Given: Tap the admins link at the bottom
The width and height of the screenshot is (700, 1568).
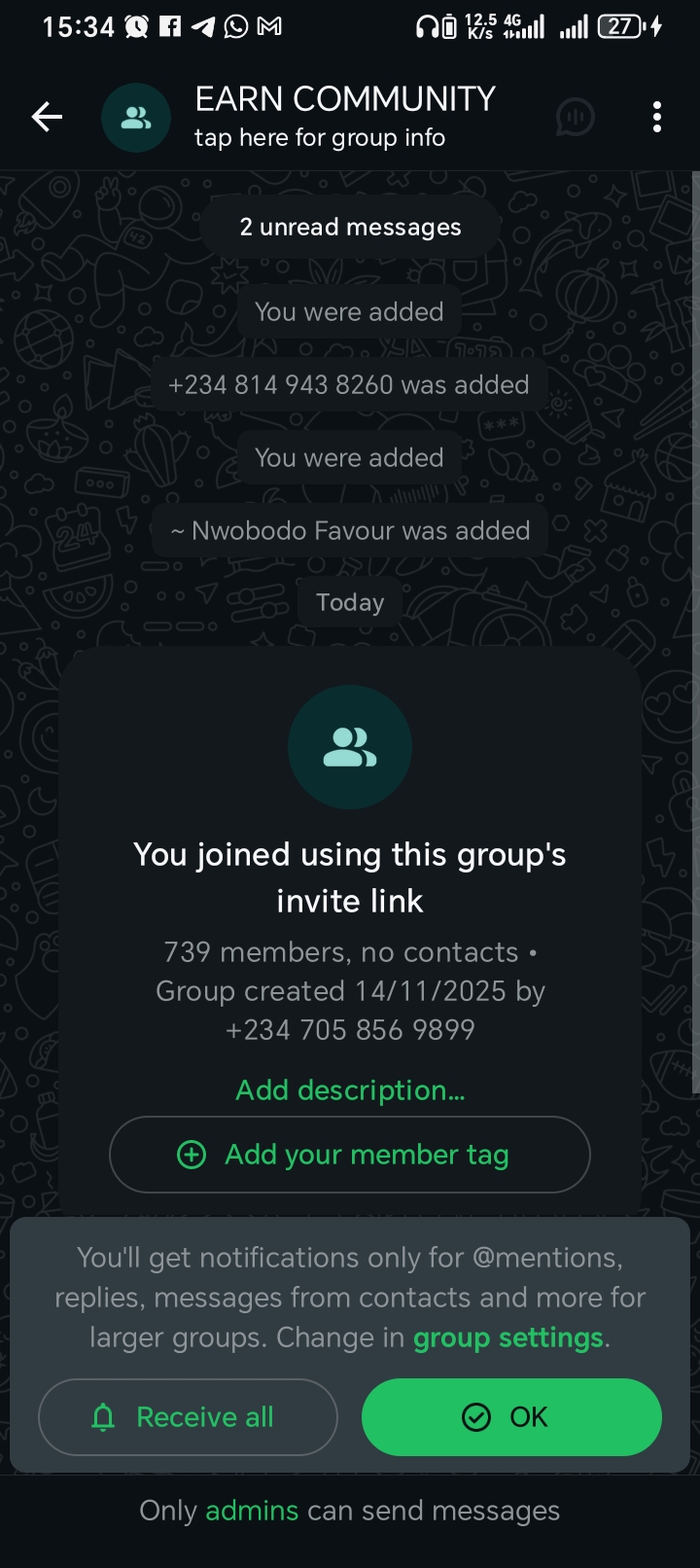Looking at the screenshot, I should (x=252, y=1511).
